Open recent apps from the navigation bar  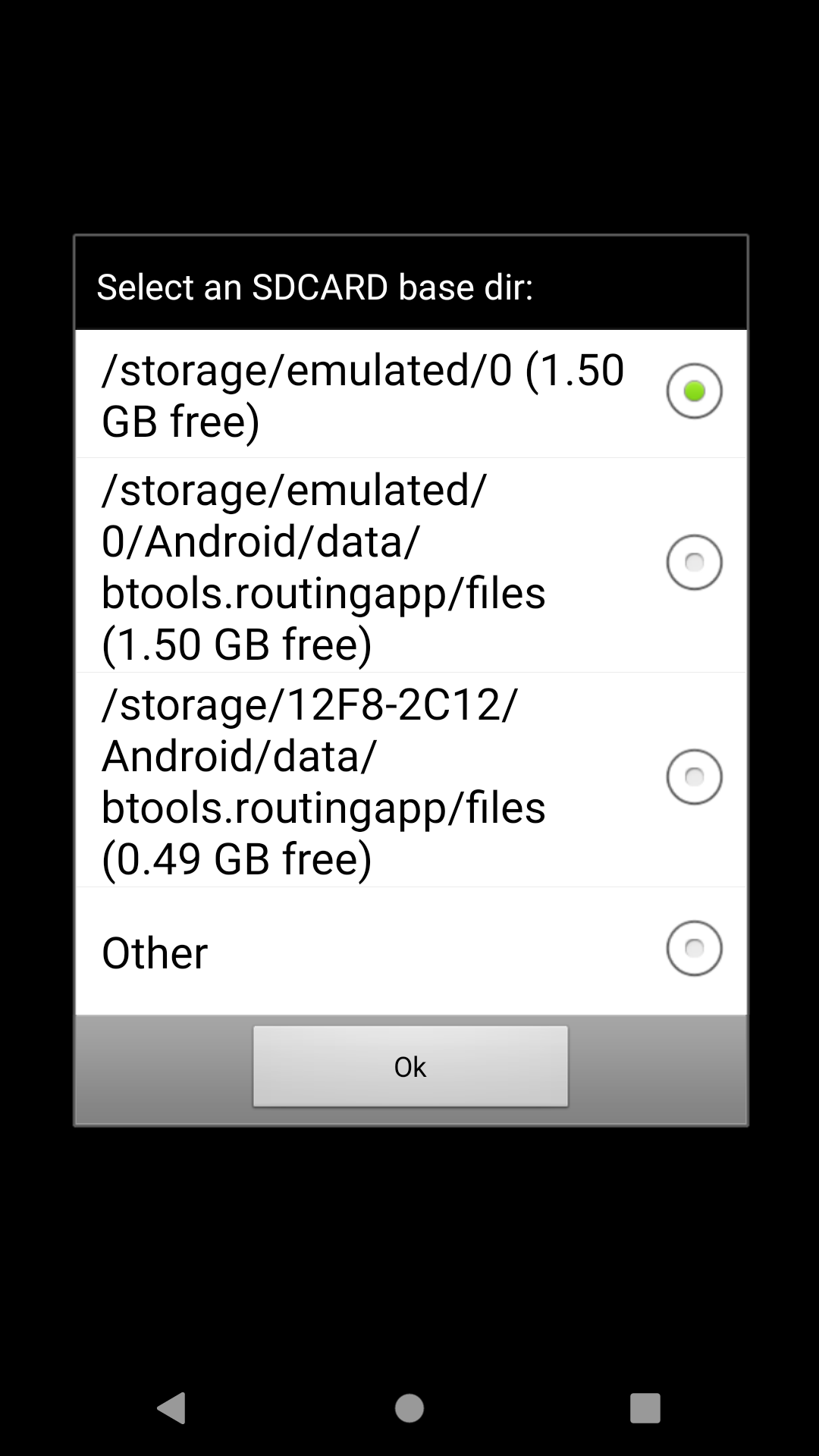(645, 1408)
